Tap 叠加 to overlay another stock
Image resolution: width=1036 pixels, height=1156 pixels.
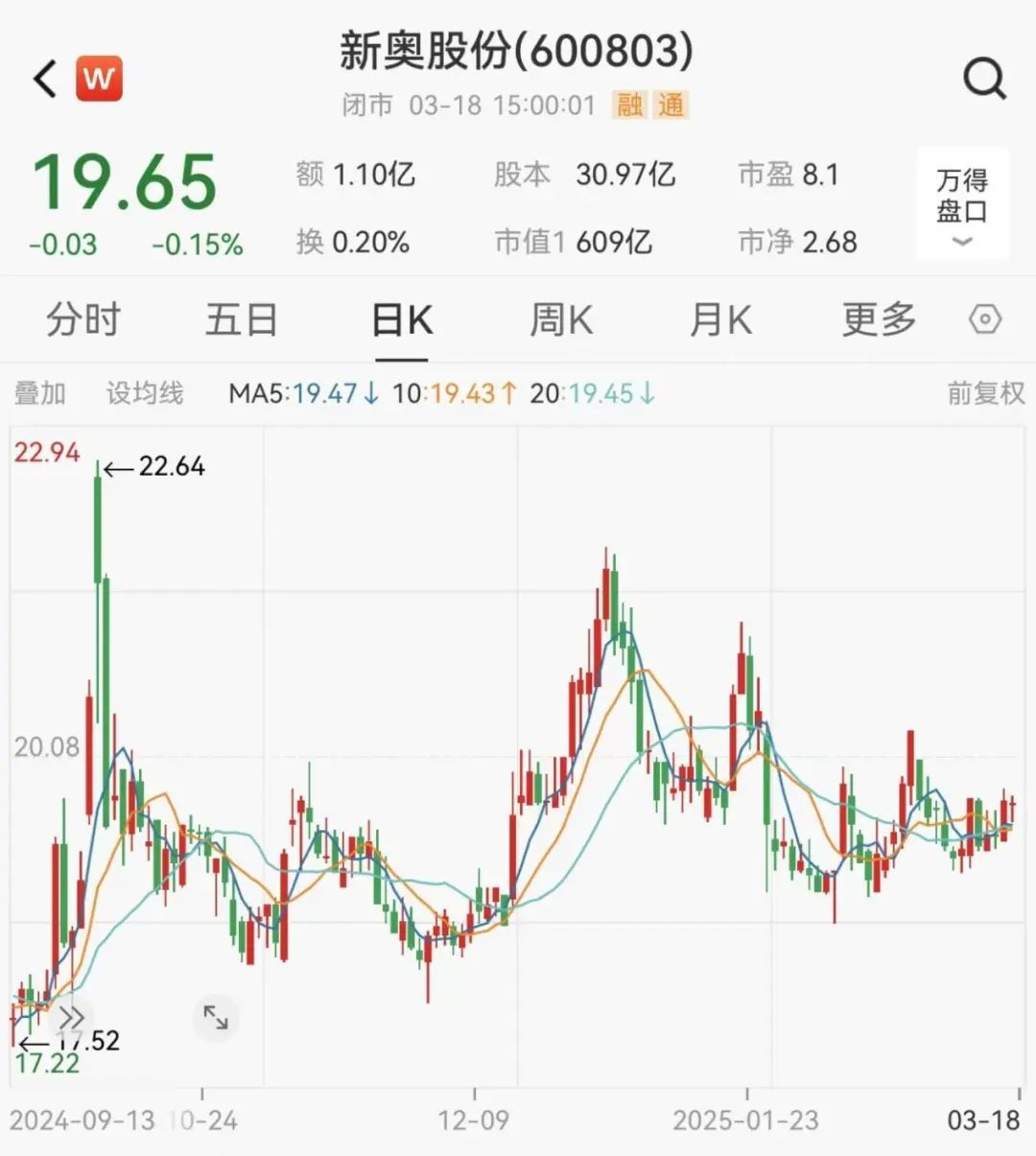tap(40, 393)
